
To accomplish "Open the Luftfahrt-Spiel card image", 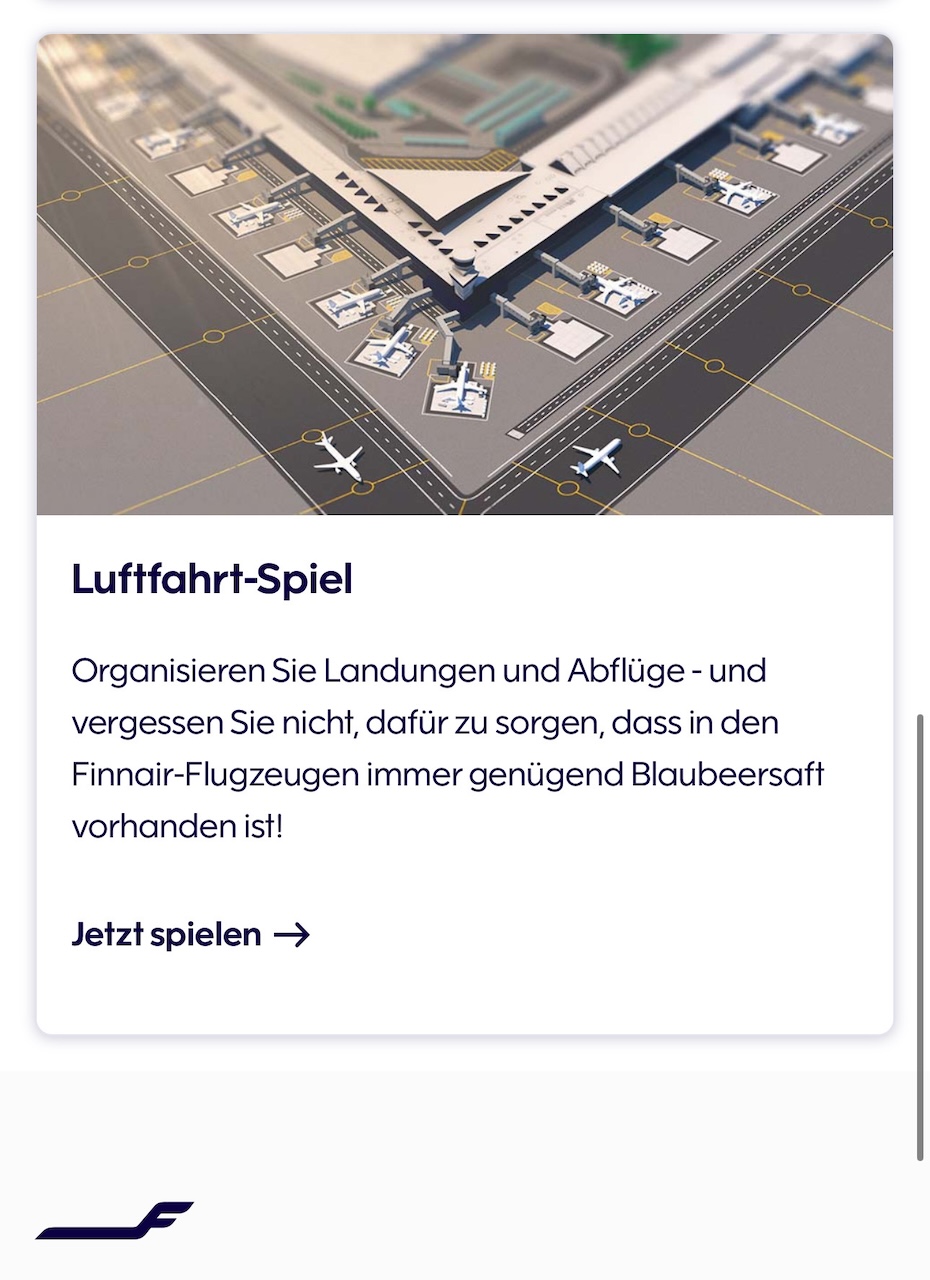I will [x=465, y=275].
